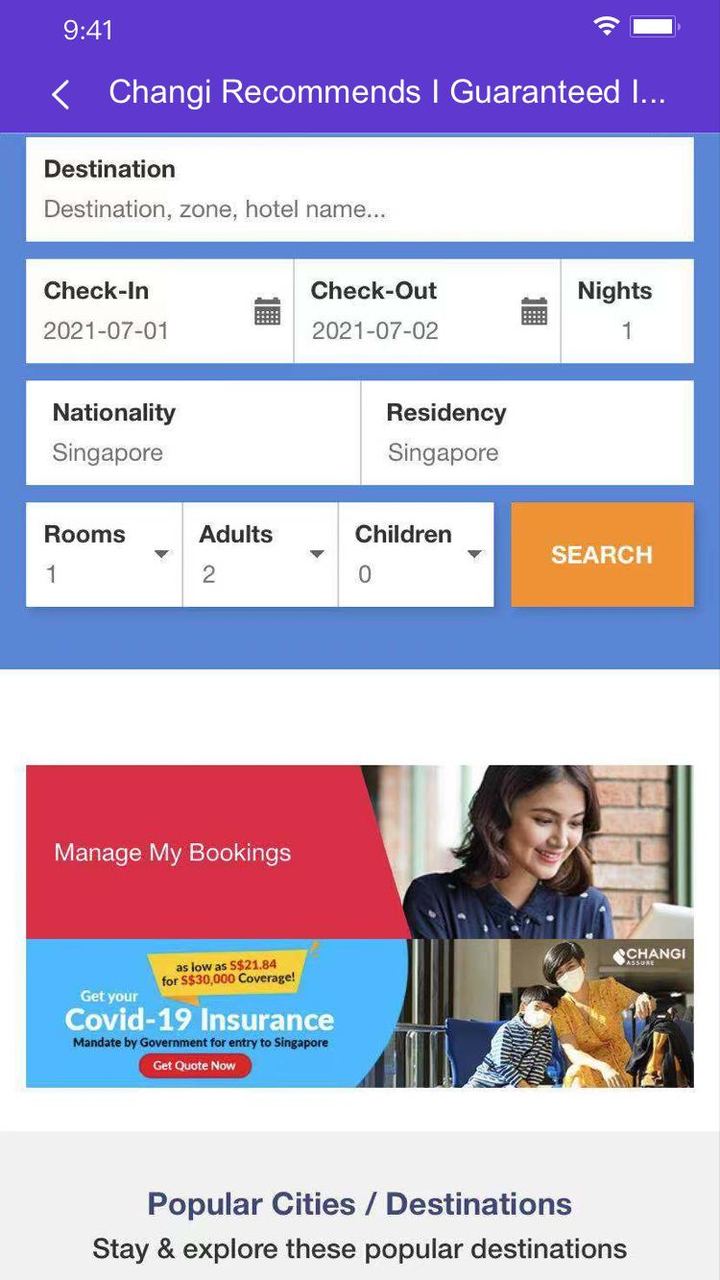Go back using the header arrow
720x1280 pixels.
tap(60, 94)
